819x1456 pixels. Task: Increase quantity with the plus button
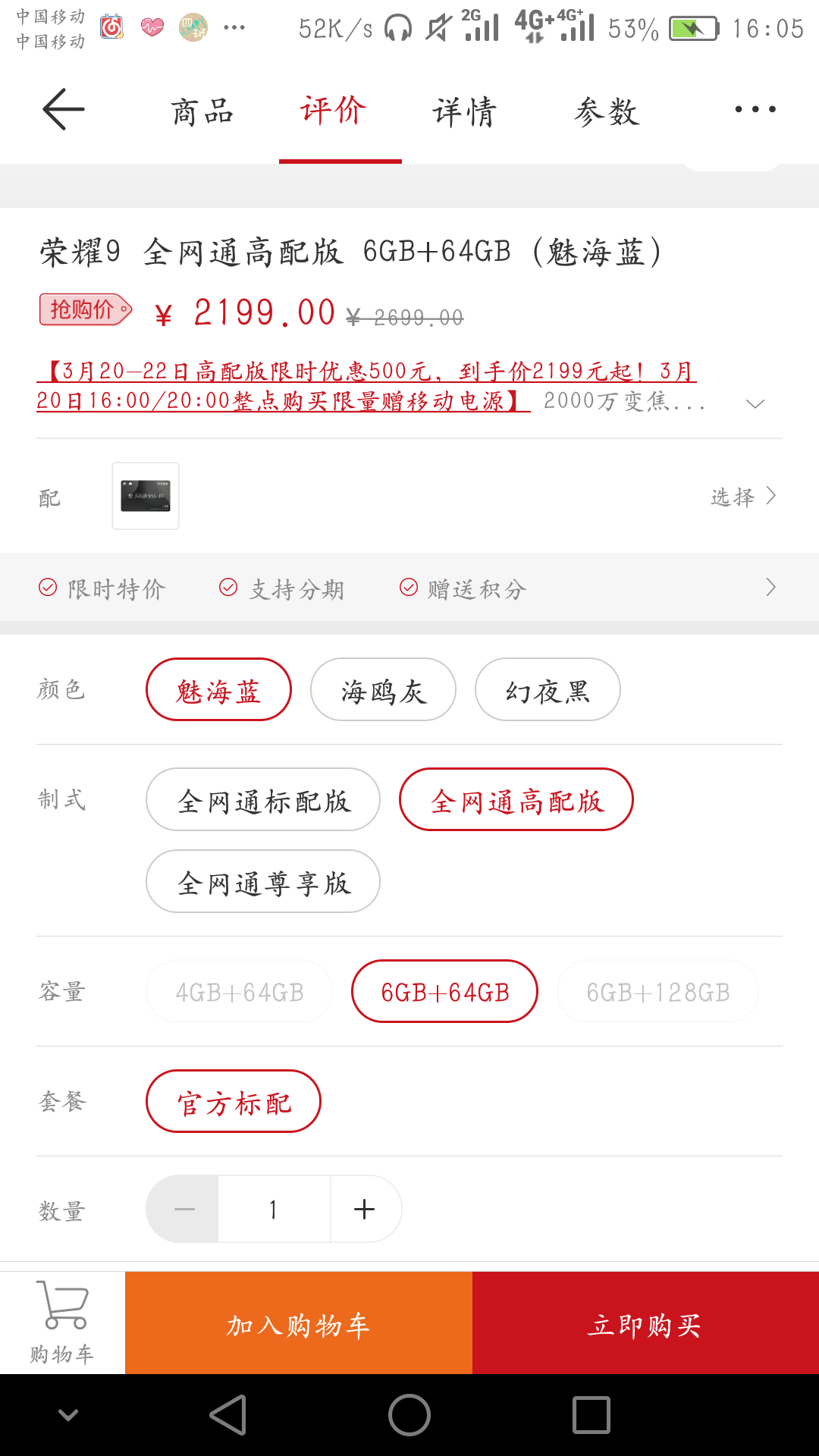[365, 1210]
